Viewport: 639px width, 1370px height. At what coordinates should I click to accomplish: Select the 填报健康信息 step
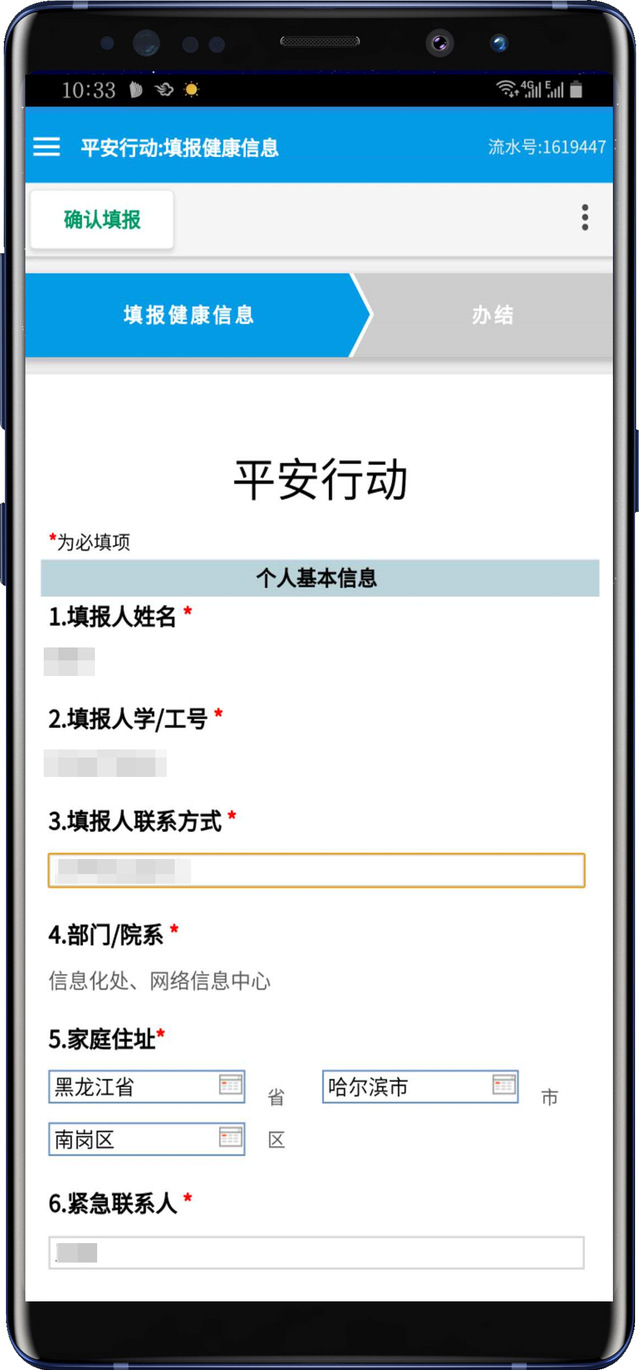pyautogui.click(x=189, y=315)
